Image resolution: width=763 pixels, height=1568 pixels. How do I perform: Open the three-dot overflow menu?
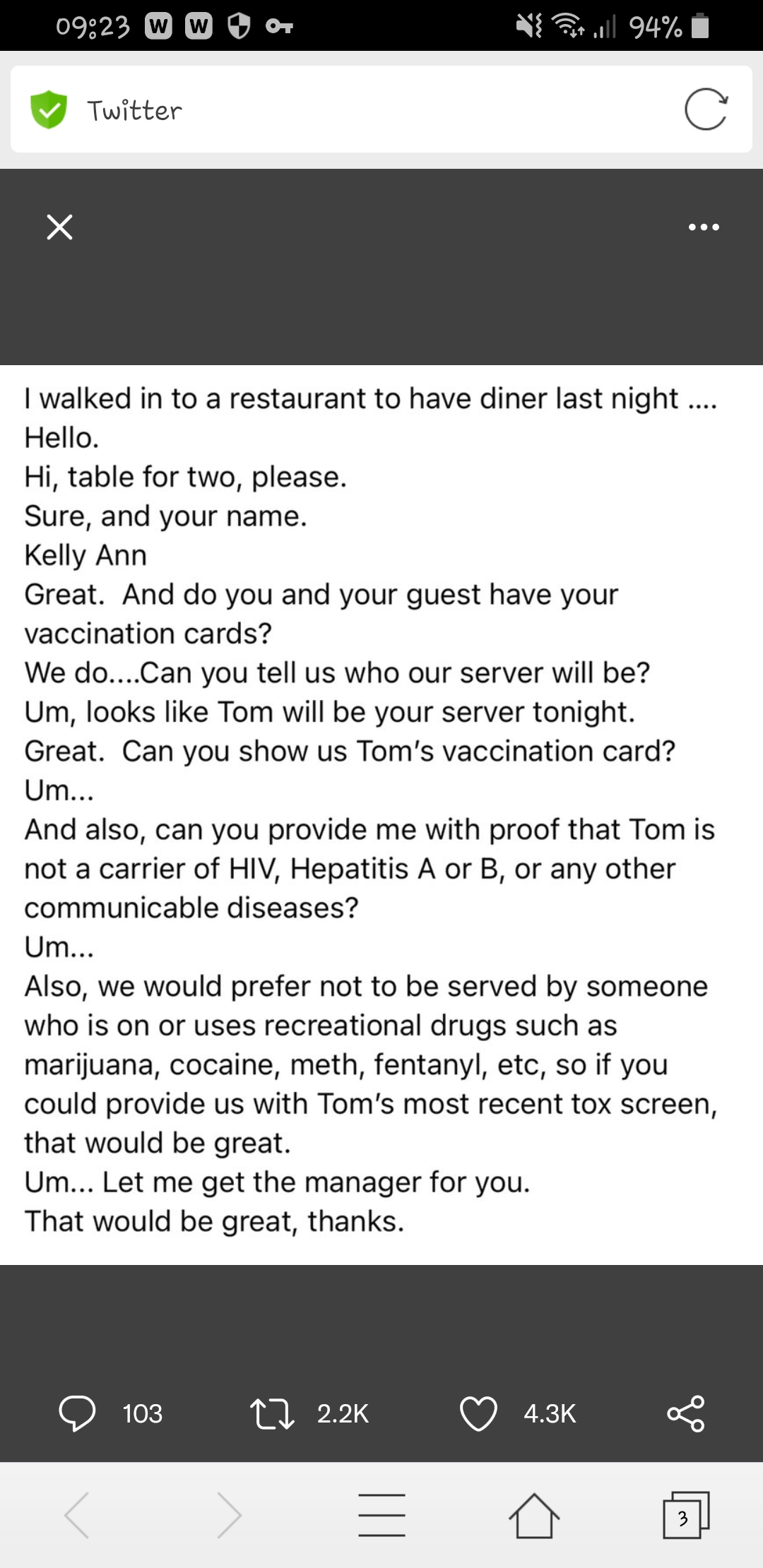704,227
